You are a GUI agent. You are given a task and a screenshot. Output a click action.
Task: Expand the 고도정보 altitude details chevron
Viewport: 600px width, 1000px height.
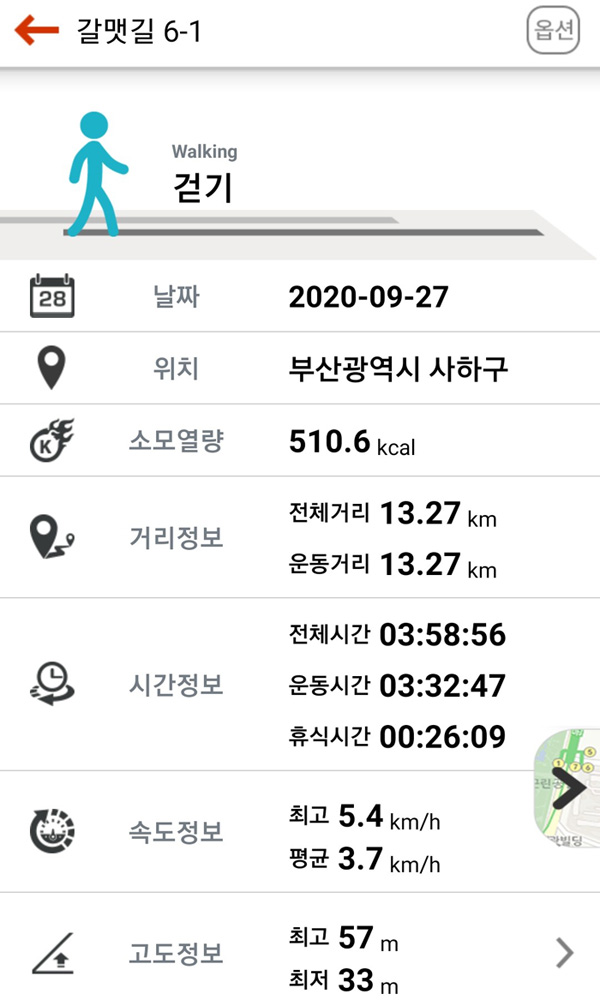[564, 953]
